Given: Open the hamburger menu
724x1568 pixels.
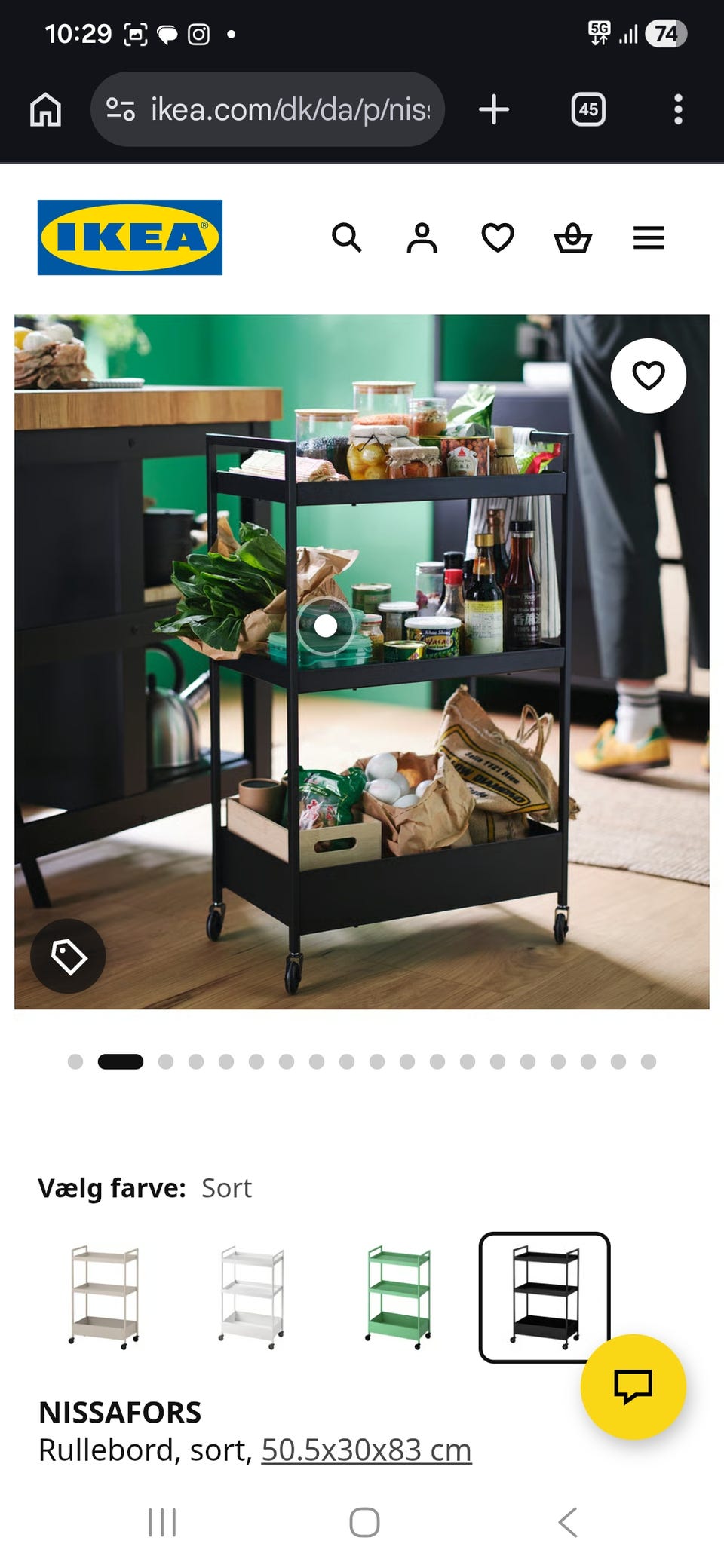Looking at the screenshot, I should 649,238.
